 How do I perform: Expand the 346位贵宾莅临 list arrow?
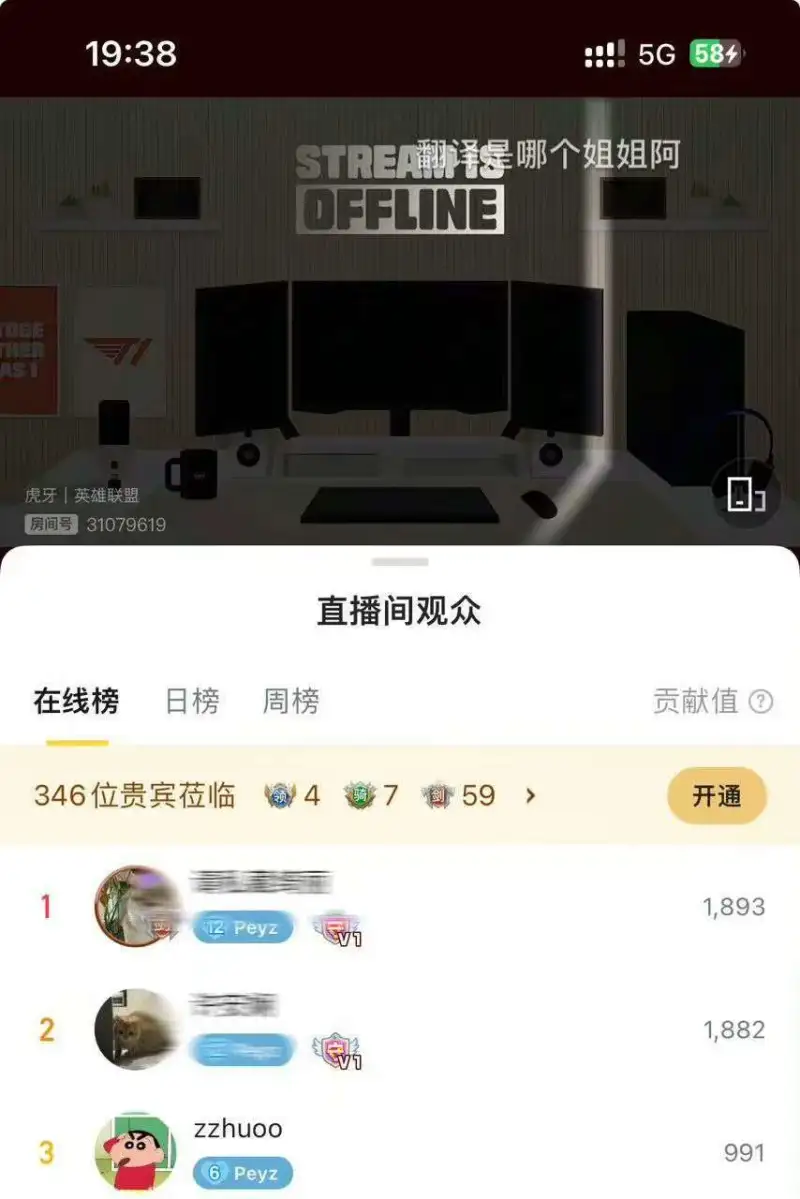531,796
